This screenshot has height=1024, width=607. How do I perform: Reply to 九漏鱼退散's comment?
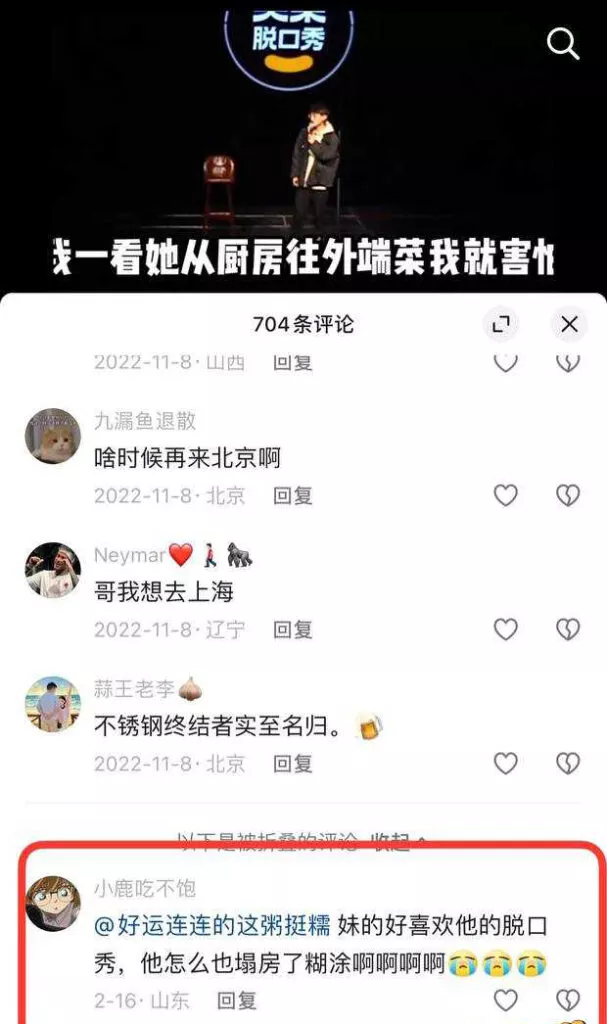coord(293,495)
